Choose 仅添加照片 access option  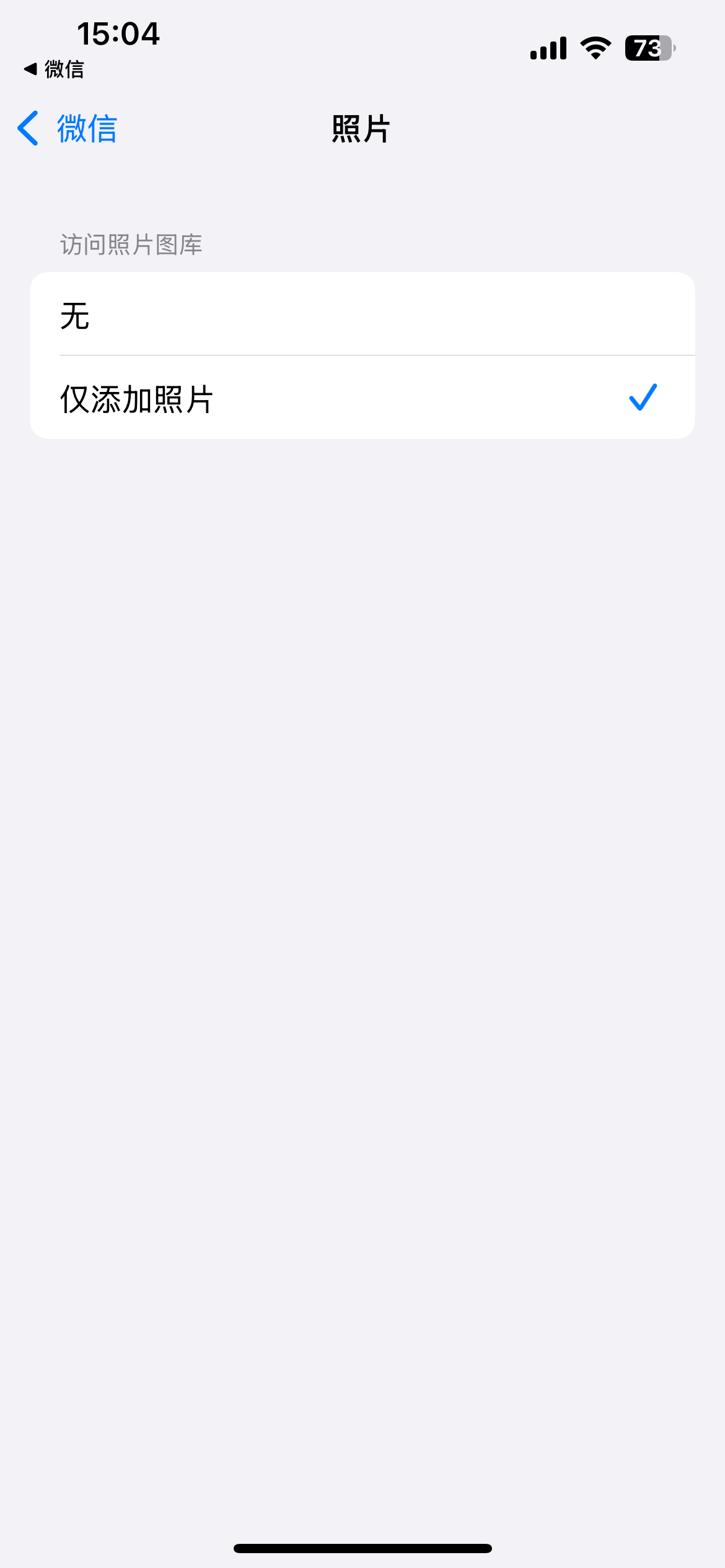click(x=362, y=398)
